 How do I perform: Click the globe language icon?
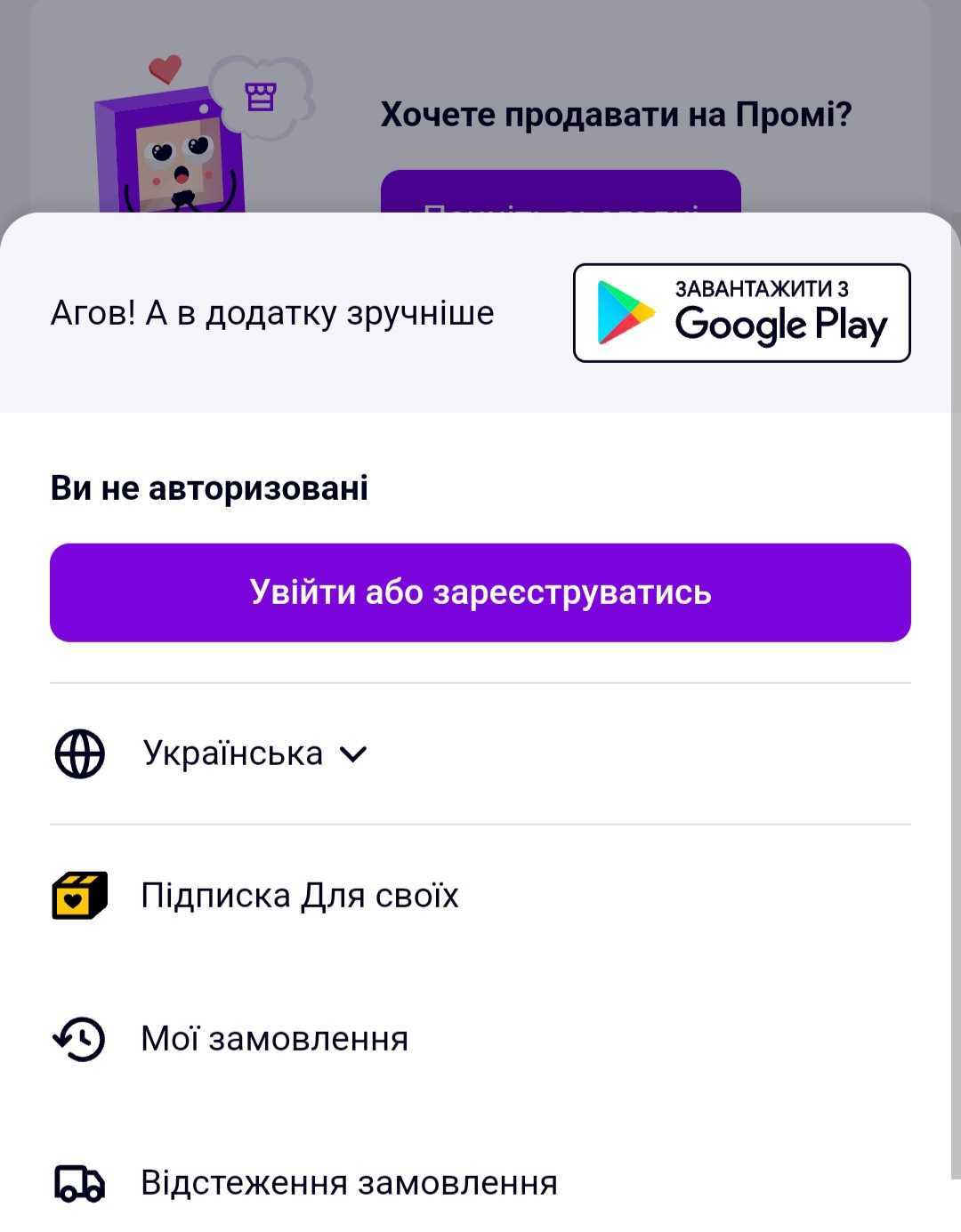tap(80, 754)
